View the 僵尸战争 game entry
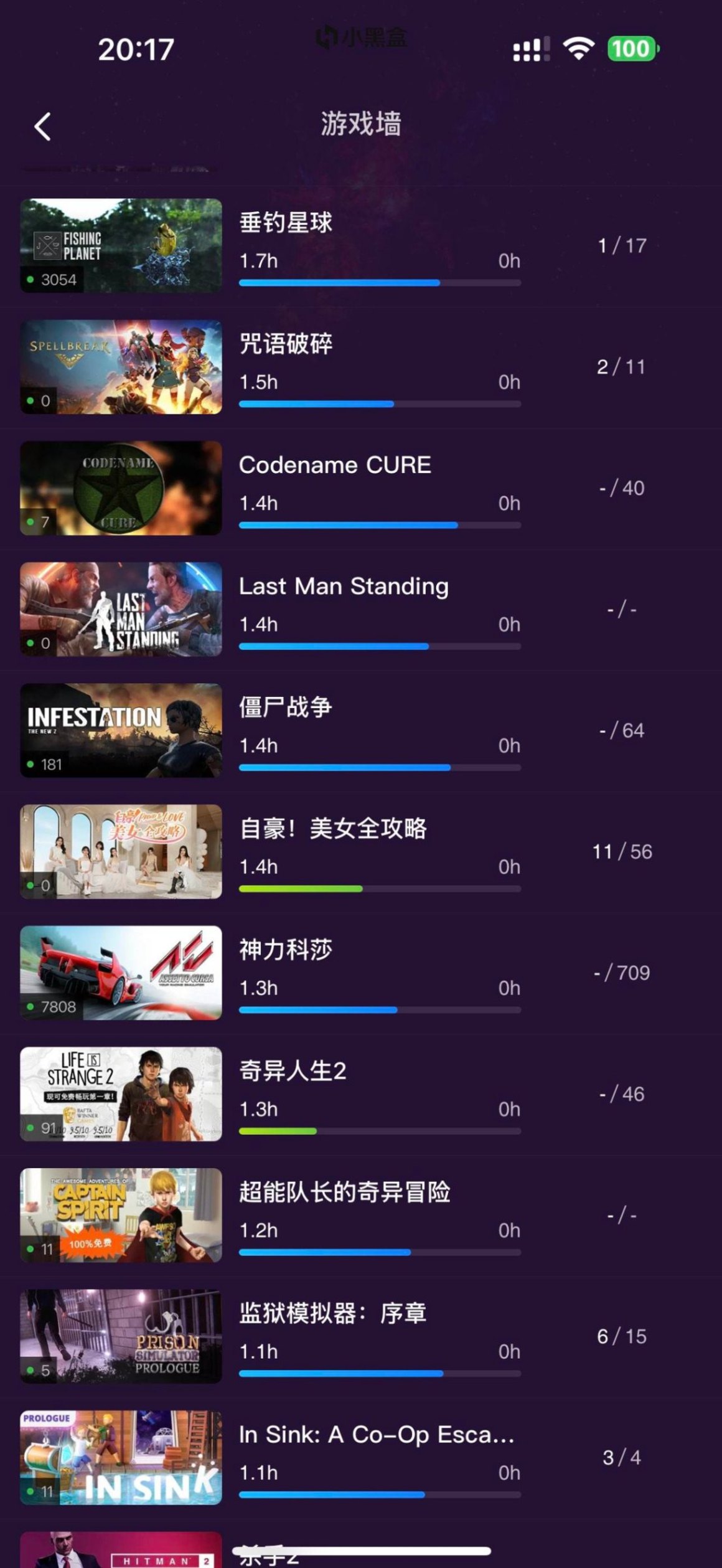 point(361,730)
